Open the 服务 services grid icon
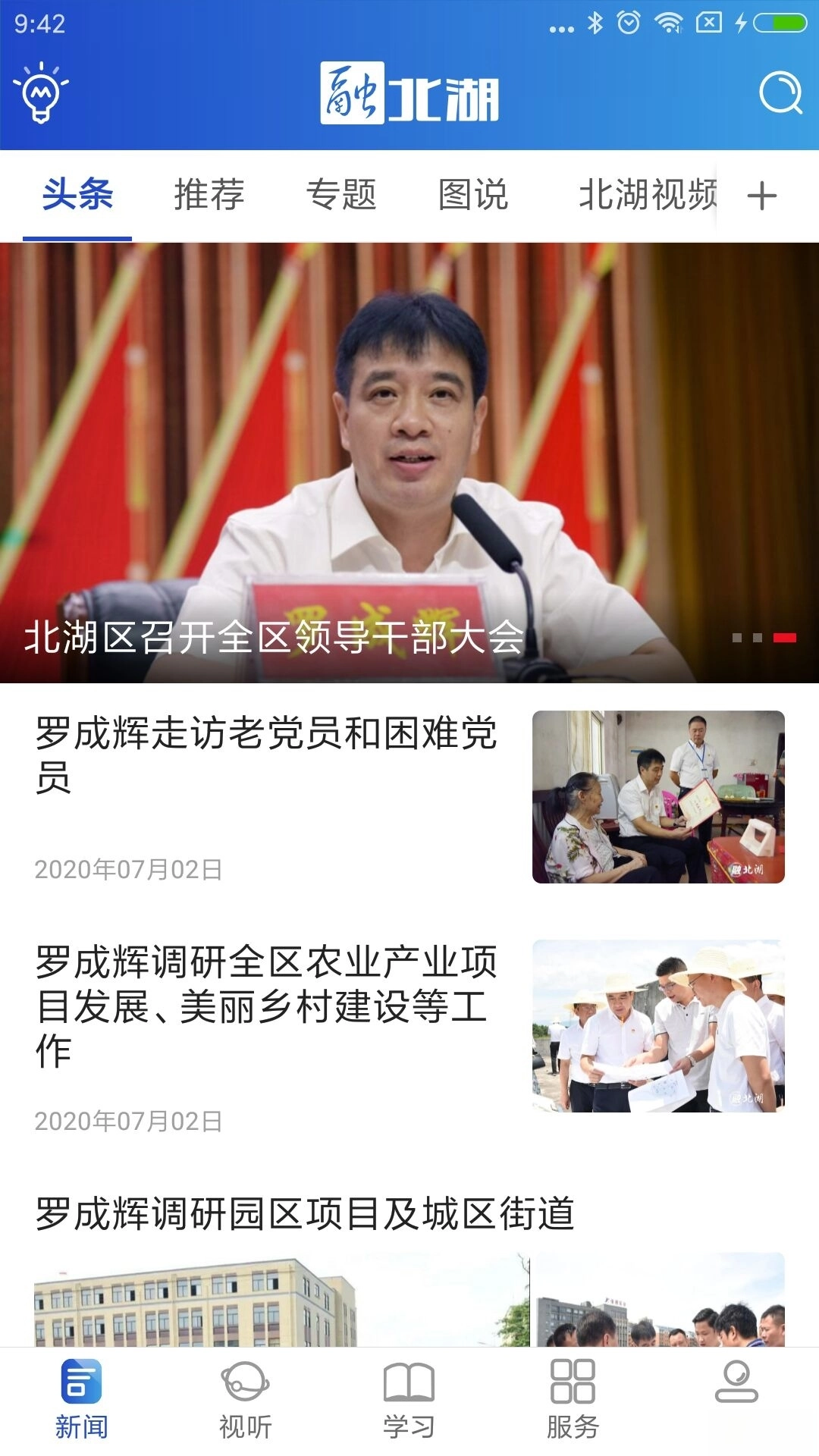Screen dimensions: 819x1456 573,1395
